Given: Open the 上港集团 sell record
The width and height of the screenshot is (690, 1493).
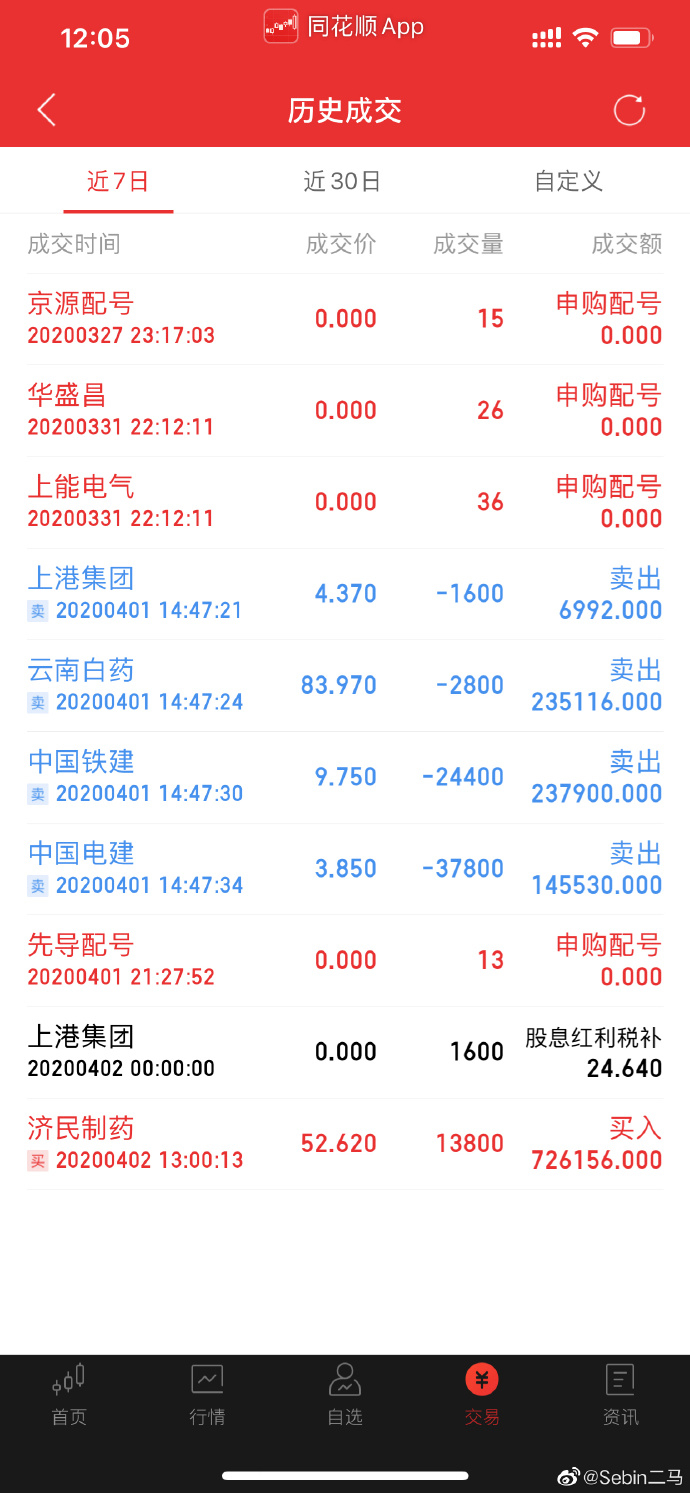Looking at the screenshot, I should (344, 594).
